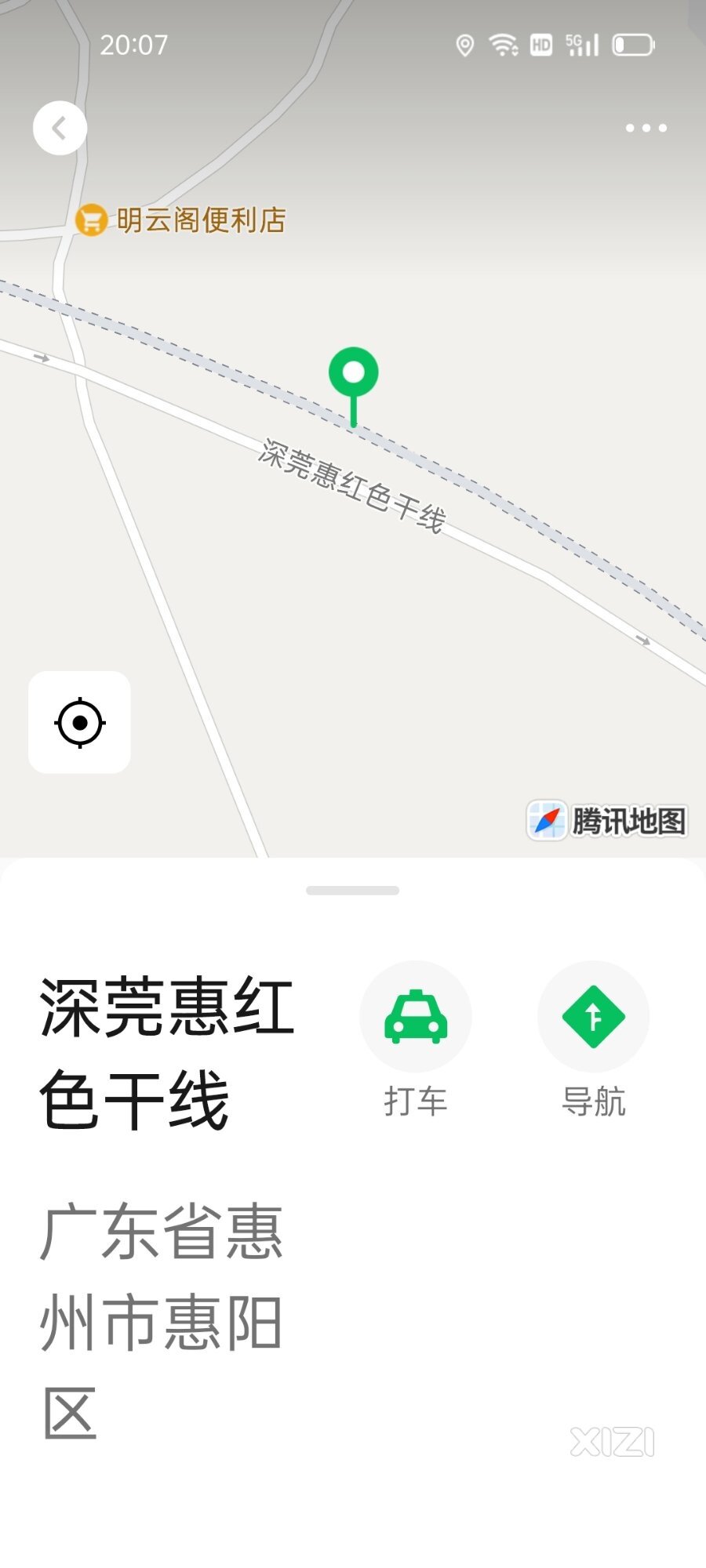Open the three-dot more options menu

646,128
